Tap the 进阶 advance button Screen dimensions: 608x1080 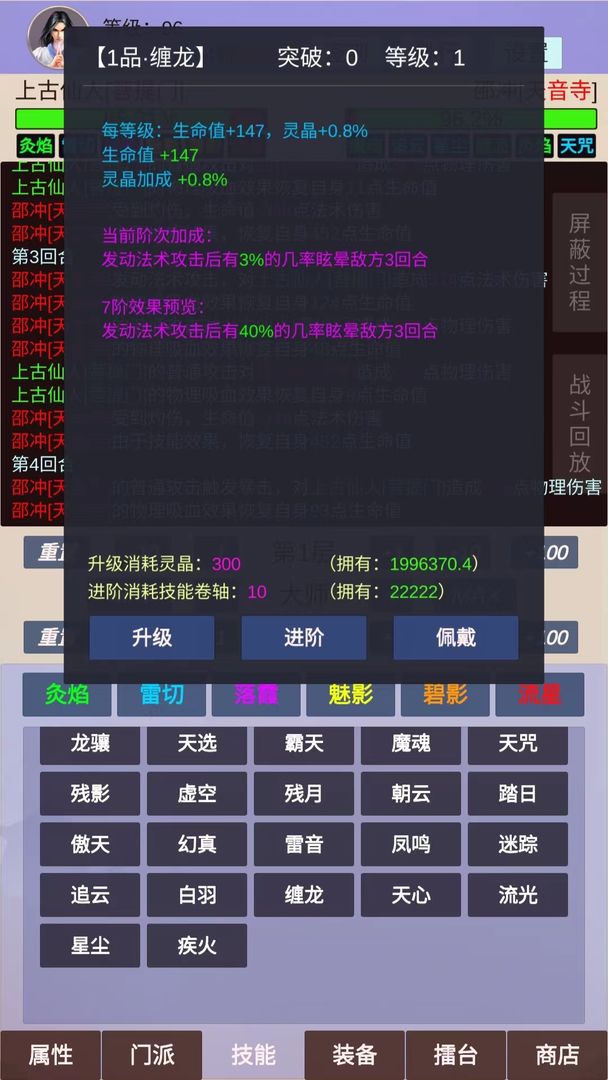(x=304, y=638)
